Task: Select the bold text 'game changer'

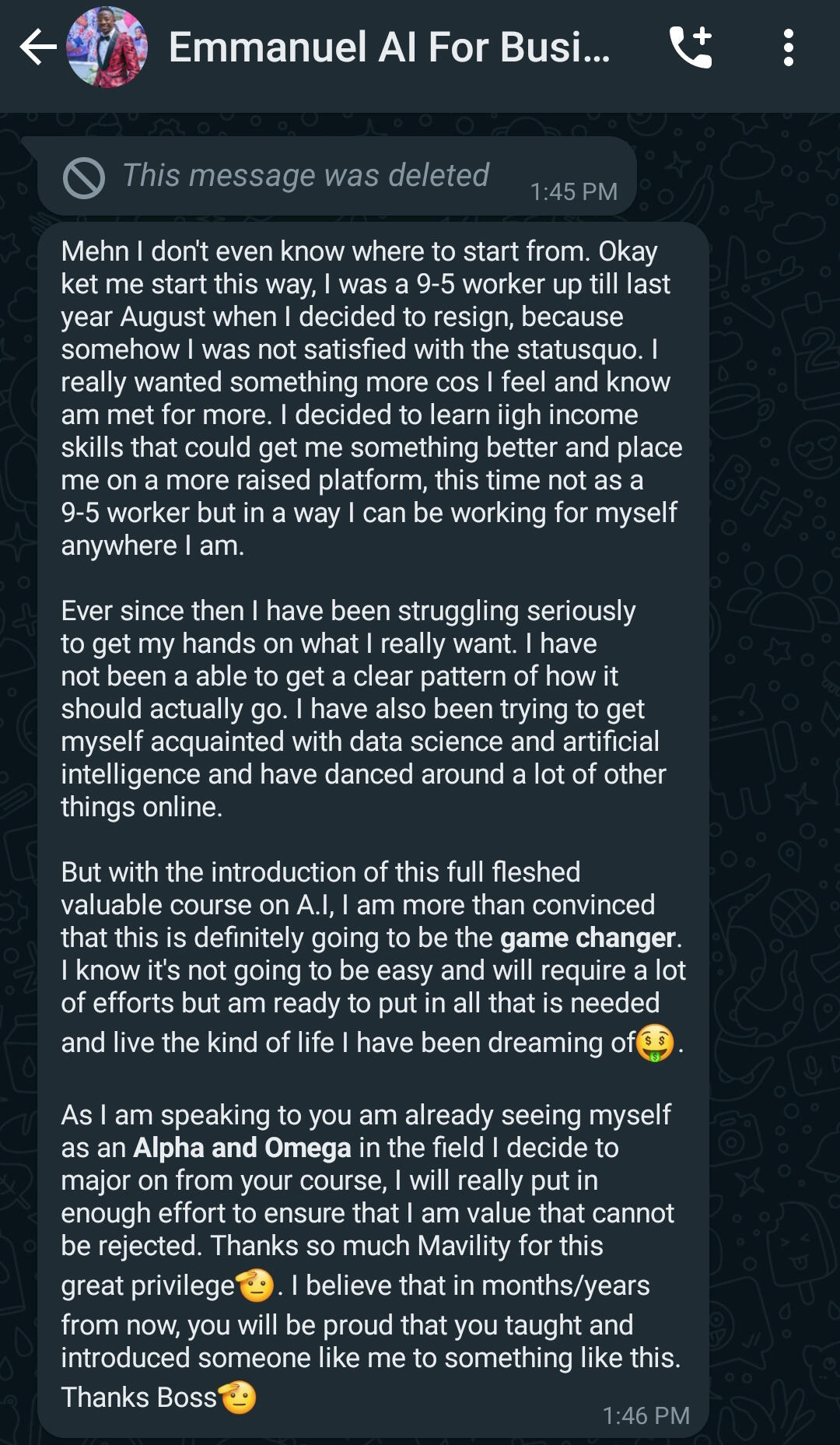Action: pyautogui.click(x=590, y=937)
